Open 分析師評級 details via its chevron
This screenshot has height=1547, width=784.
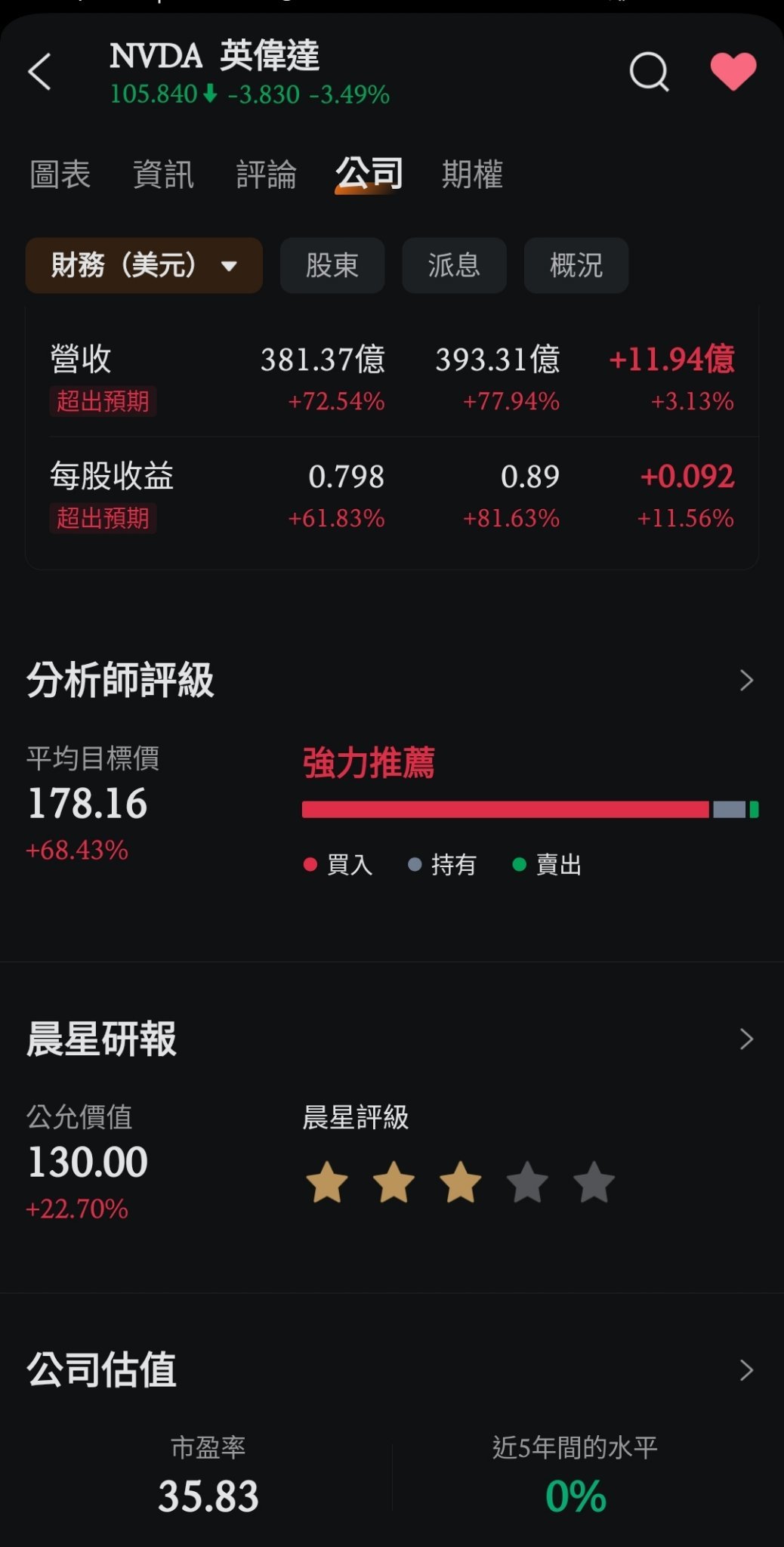[x=746, y=681]
